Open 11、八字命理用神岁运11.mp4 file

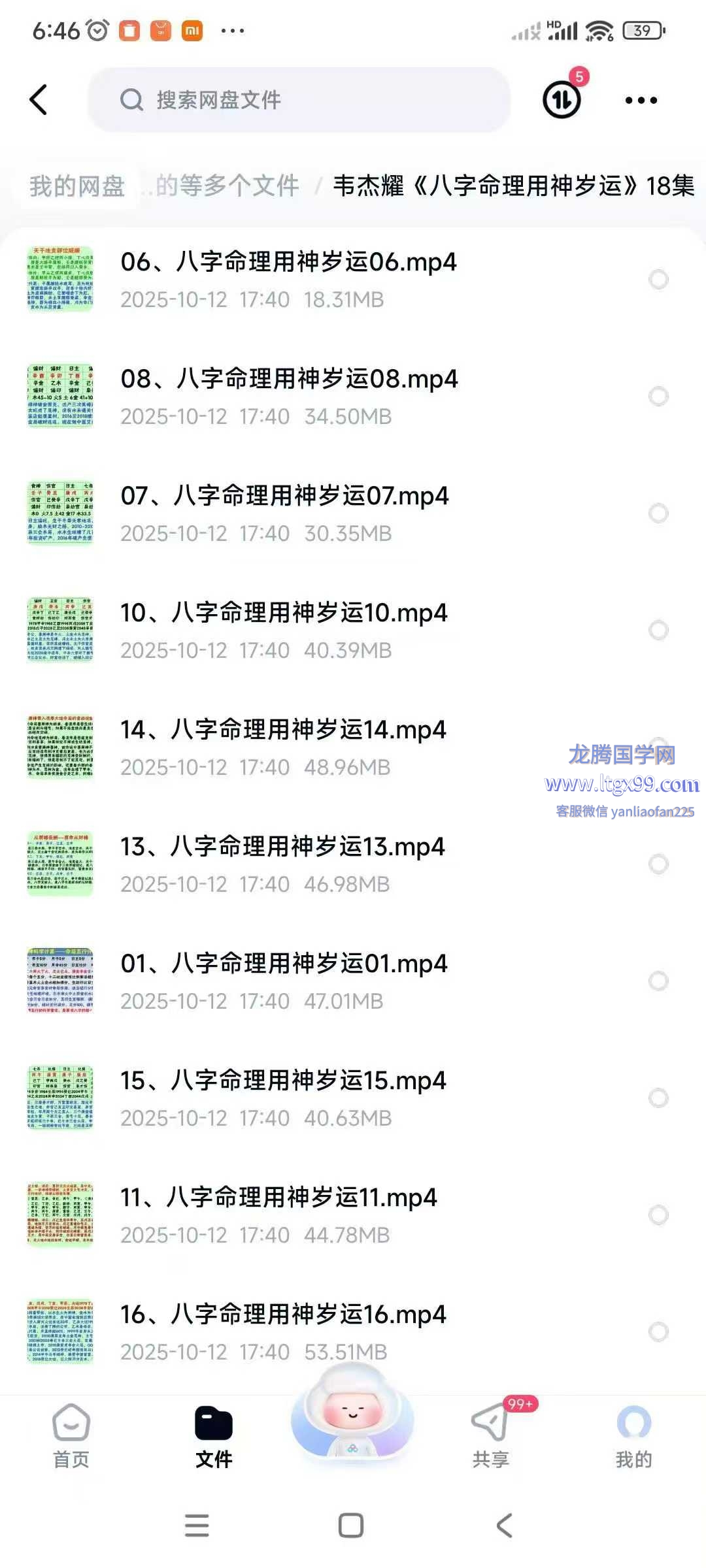(278, 1215)
